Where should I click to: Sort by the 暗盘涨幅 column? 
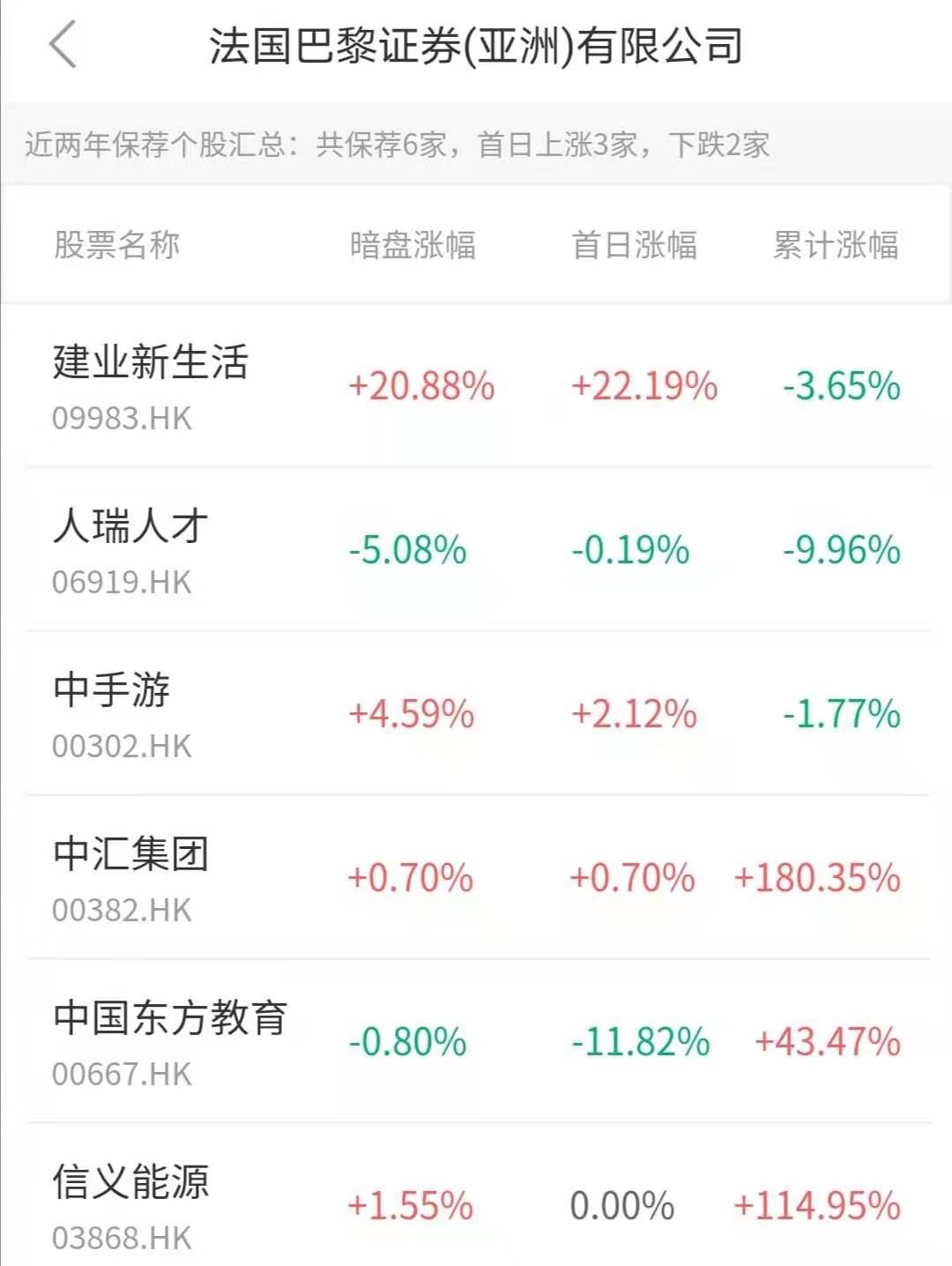(x=414, y=245)
